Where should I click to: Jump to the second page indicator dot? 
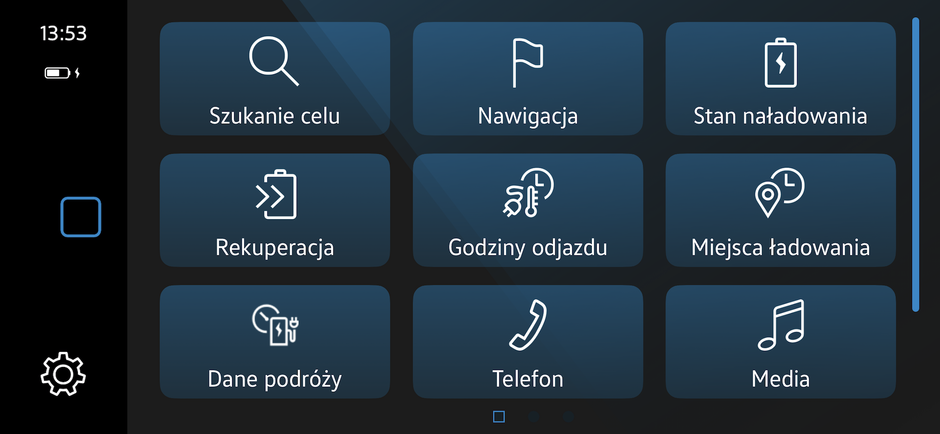click(x=533, y=416)
